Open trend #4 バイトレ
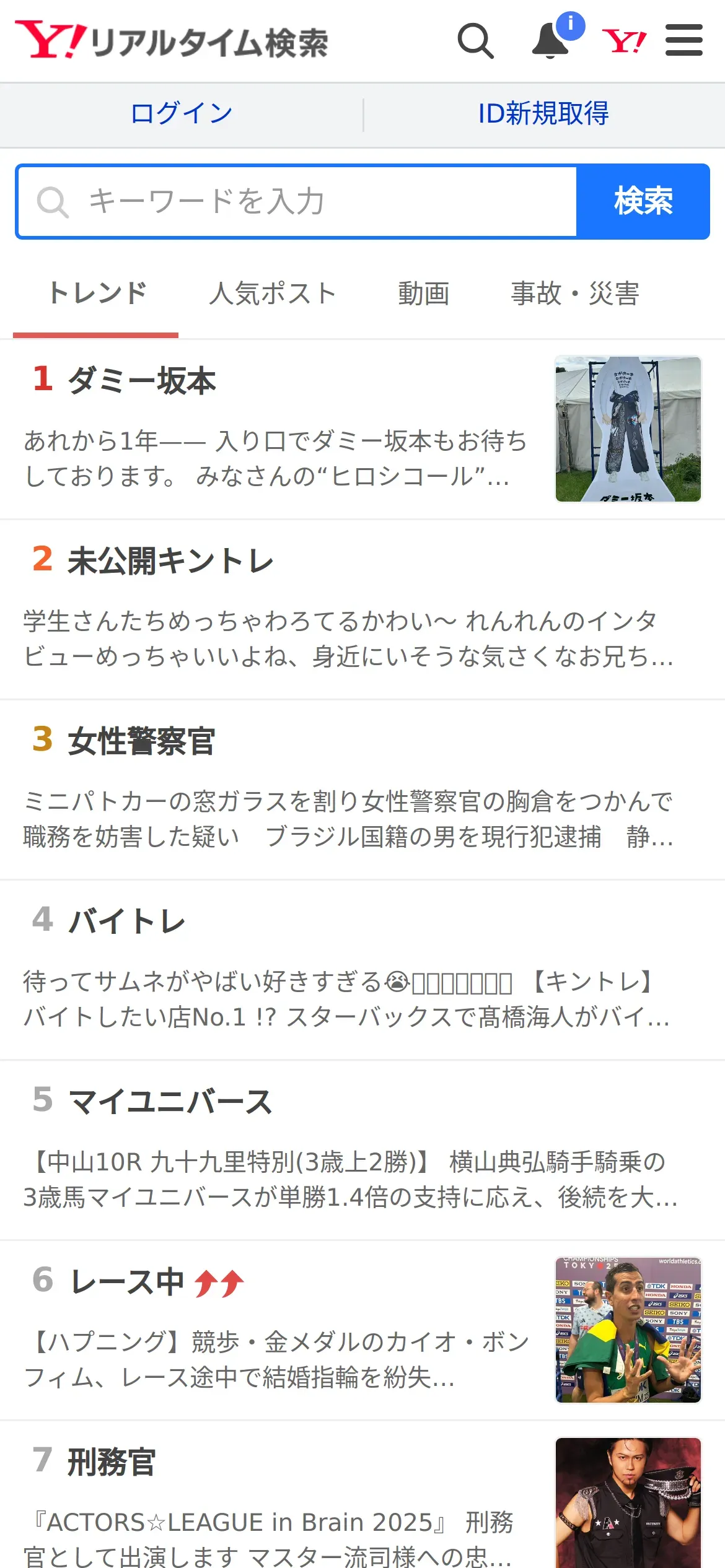The height and width of the screenshot is (1568, 725). [127, 921]
